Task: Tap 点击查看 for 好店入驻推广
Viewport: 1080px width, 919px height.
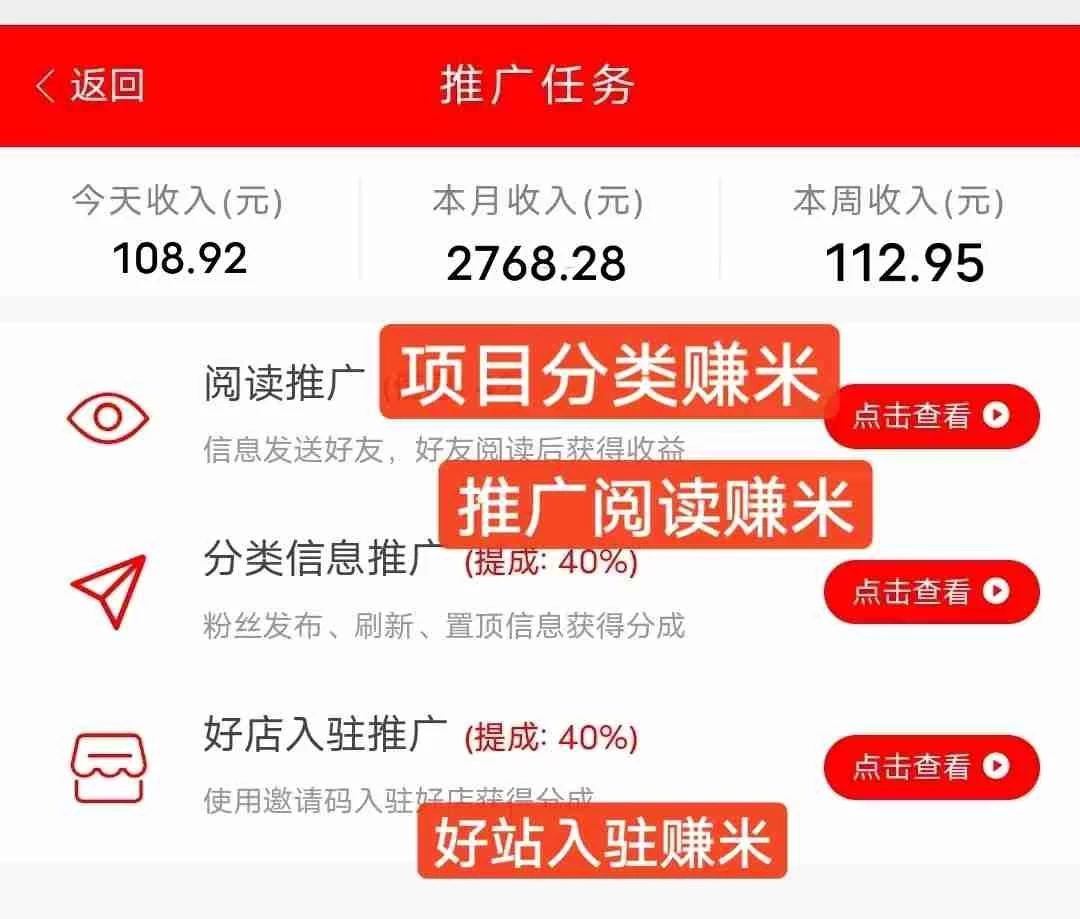Action: coord(931,767)
